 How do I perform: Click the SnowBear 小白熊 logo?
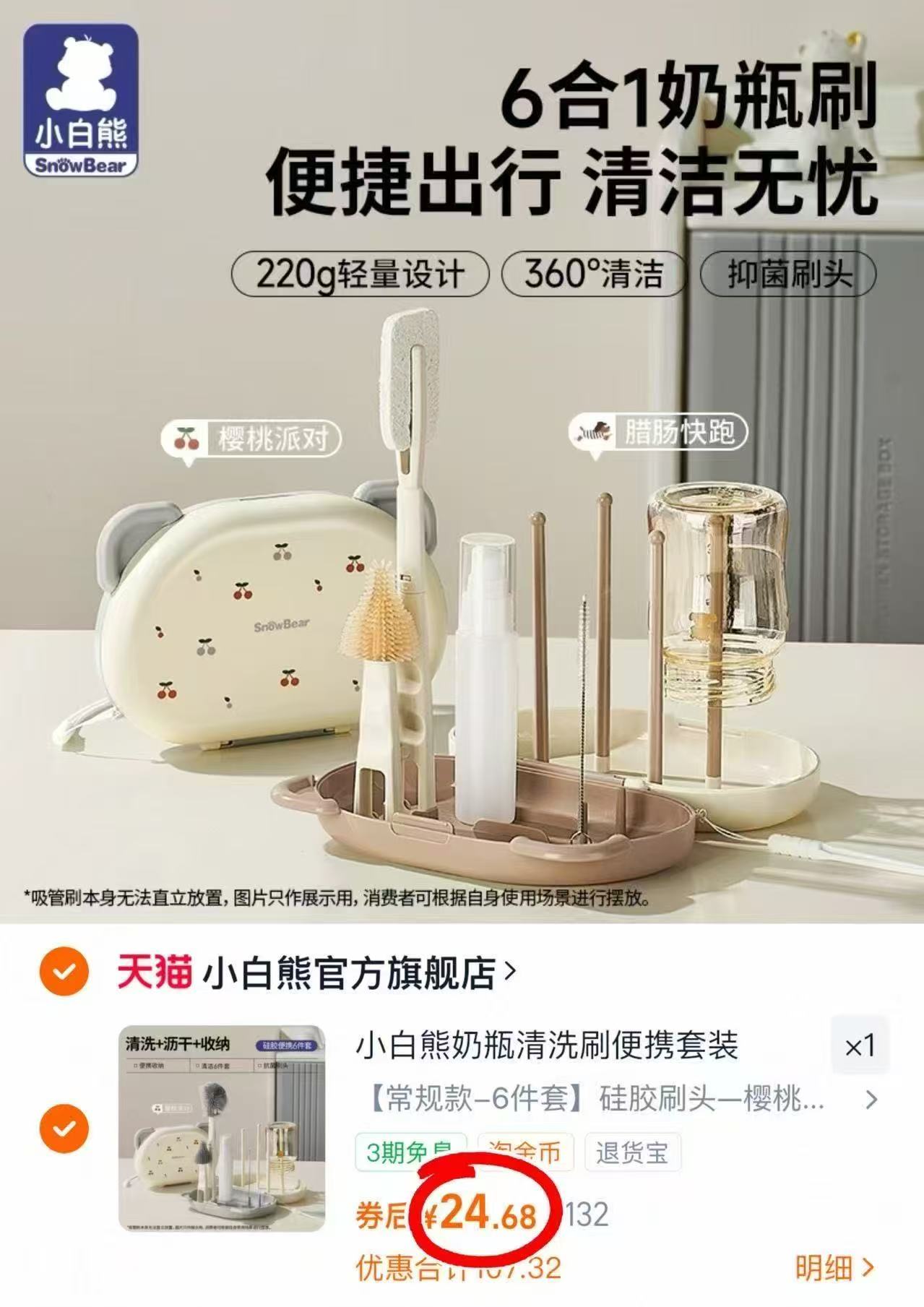pos(78,99)
